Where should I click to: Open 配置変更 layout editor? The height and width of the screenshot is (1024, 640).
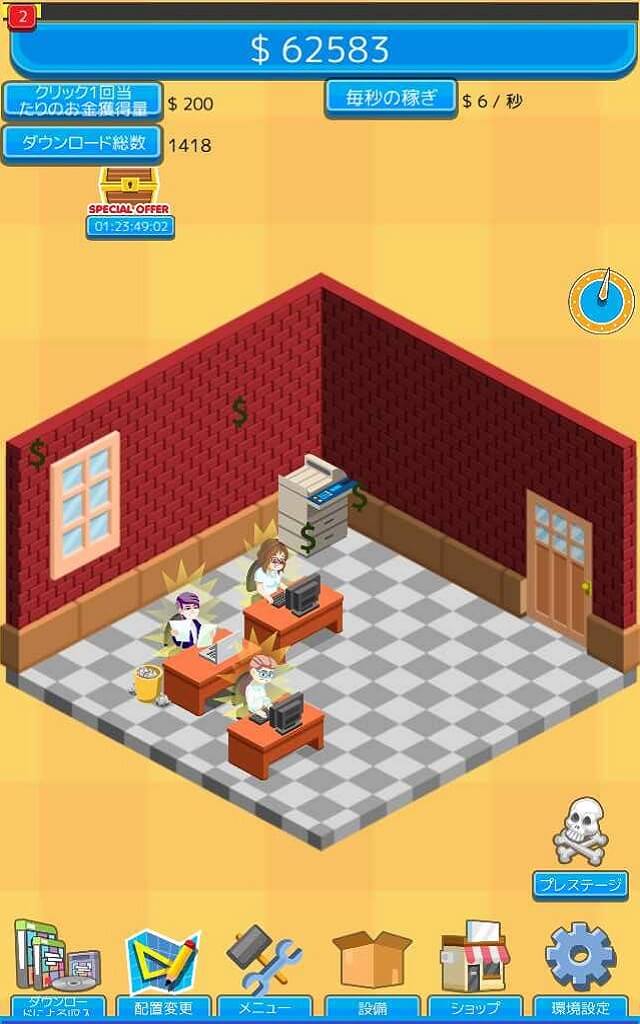(x=162, y=966)
